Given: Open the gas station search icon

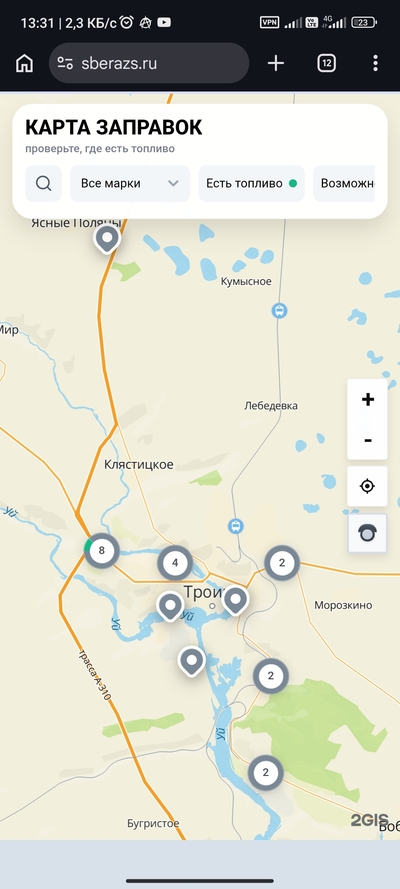Looking at the screenshot, I should (x=44, y=184).
